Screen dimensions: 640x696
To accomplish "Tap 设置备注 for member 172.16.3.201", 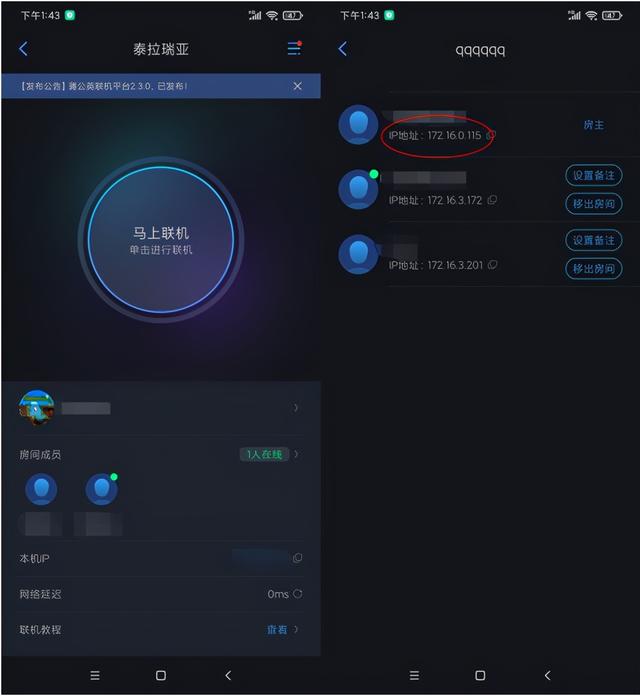I will coord(593,240).
